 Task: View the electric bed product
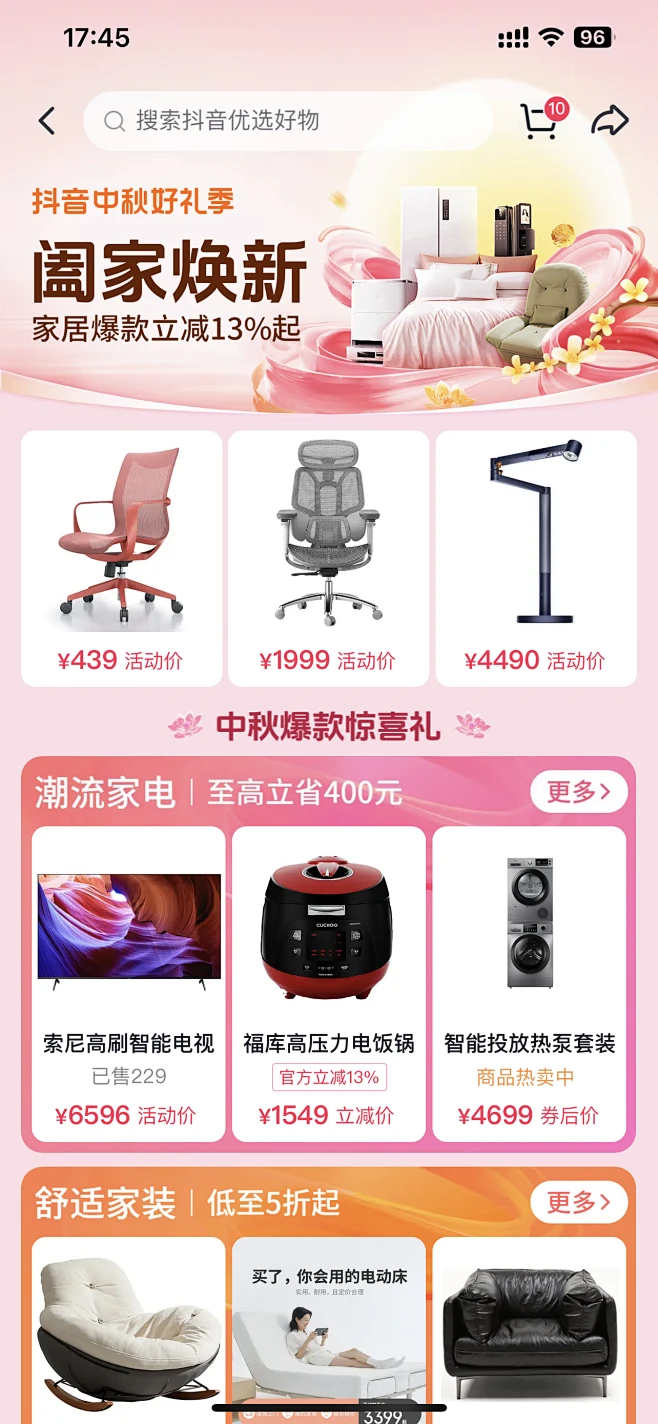(328, 1330)
